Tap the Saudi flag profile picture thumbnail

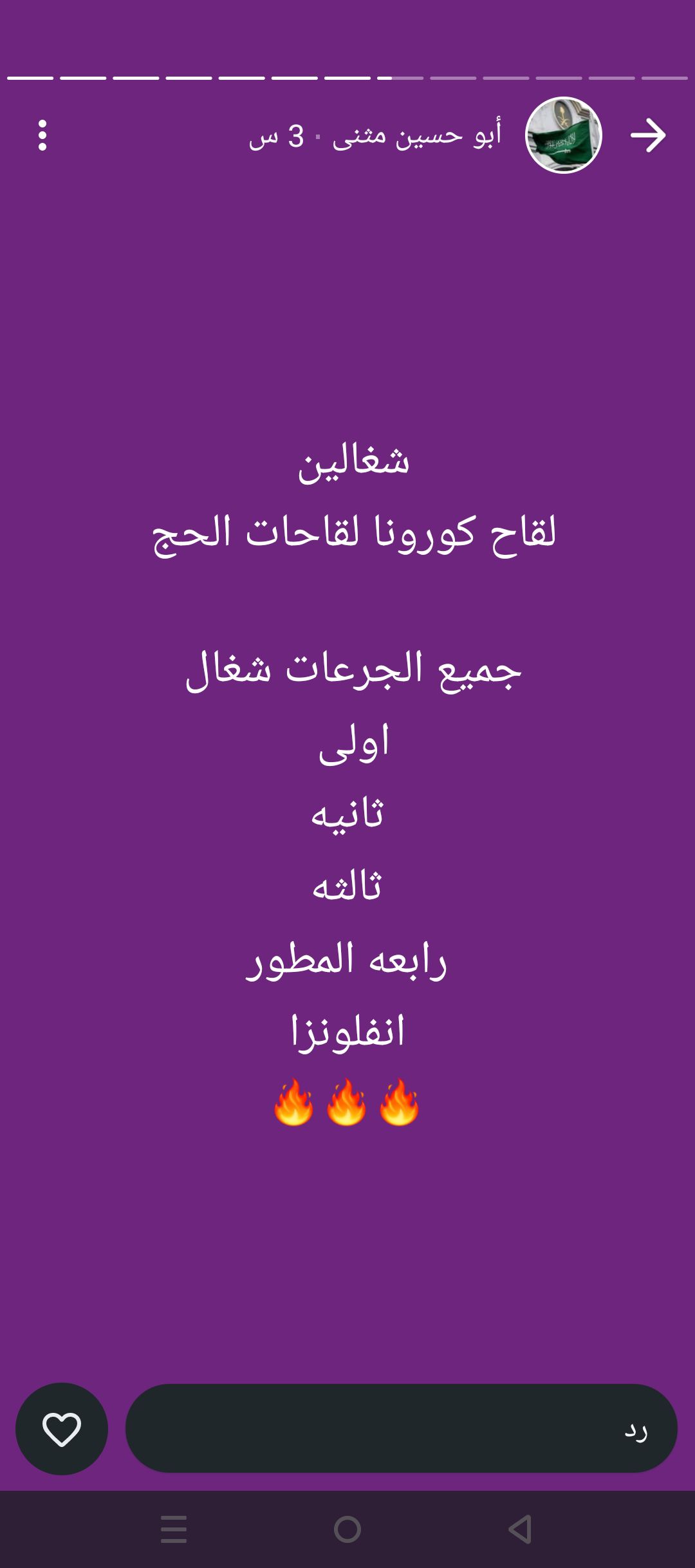[565, 136]
